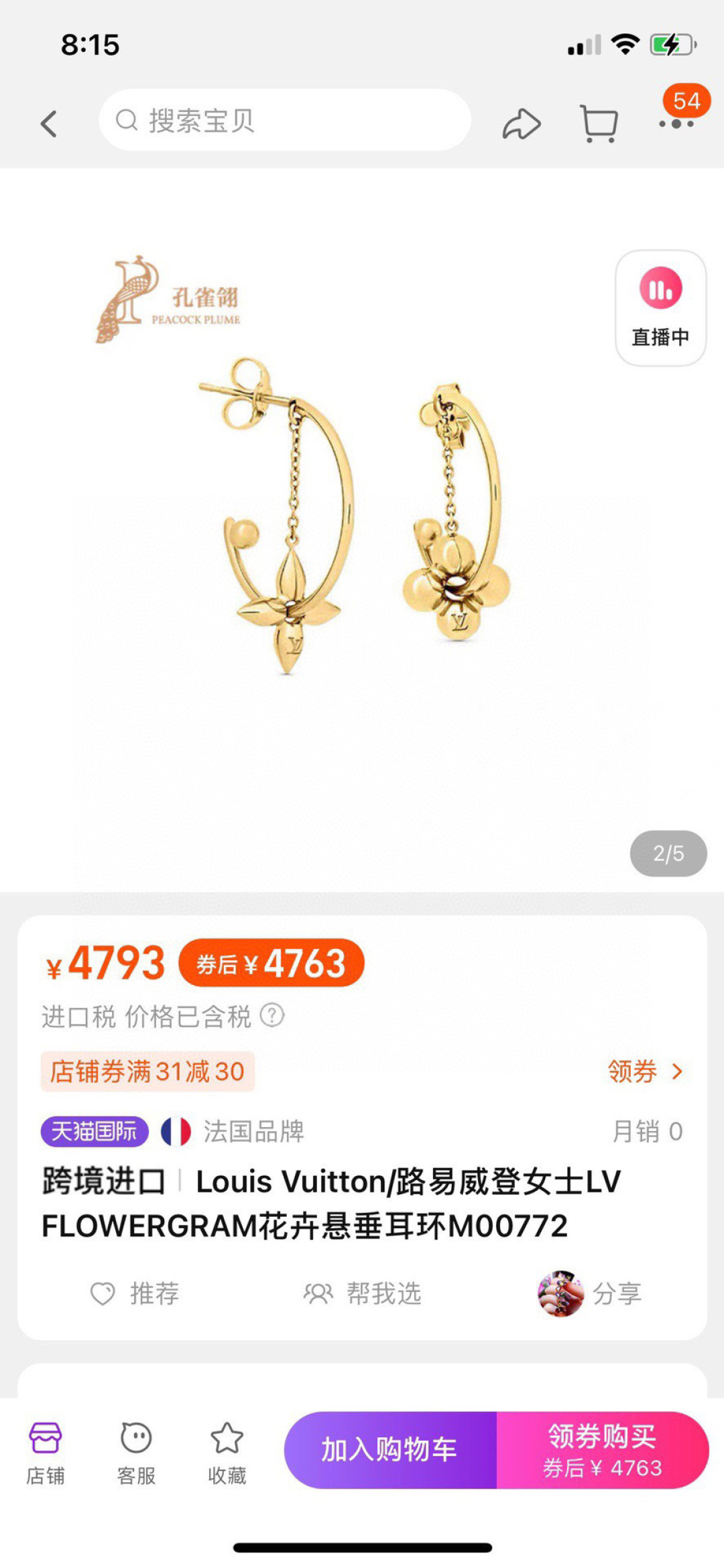Share this product via the arrow icon

521,124
